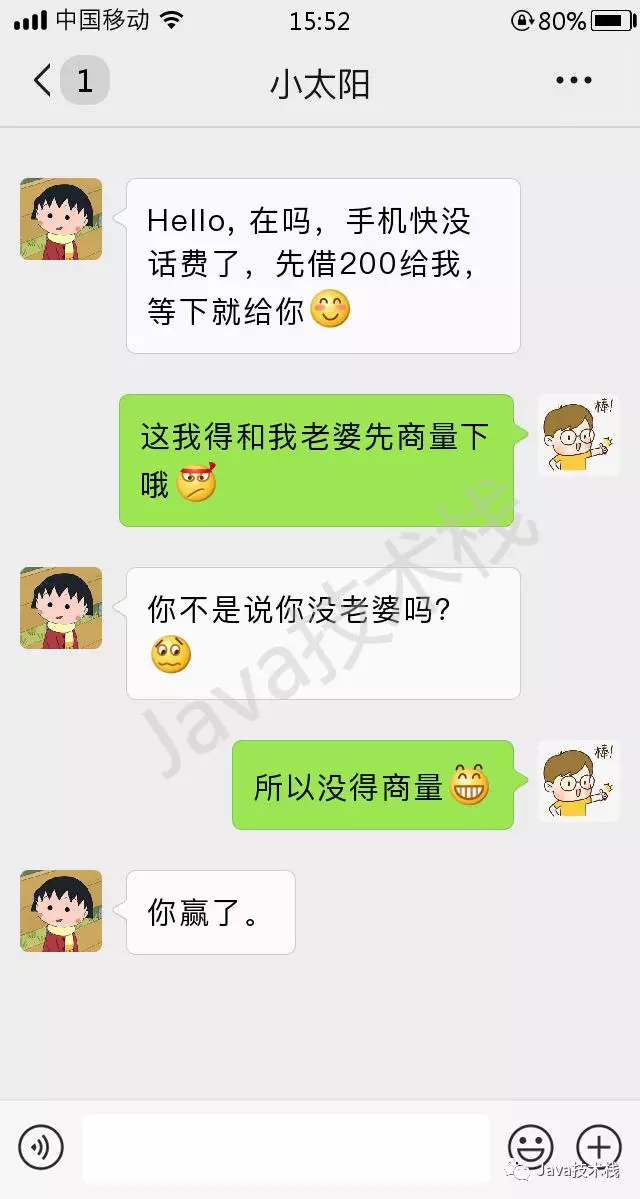Open 小太阳's avatar beside the Hello message
Screen dimensions: 640x1199
click(x=61, y=219)
